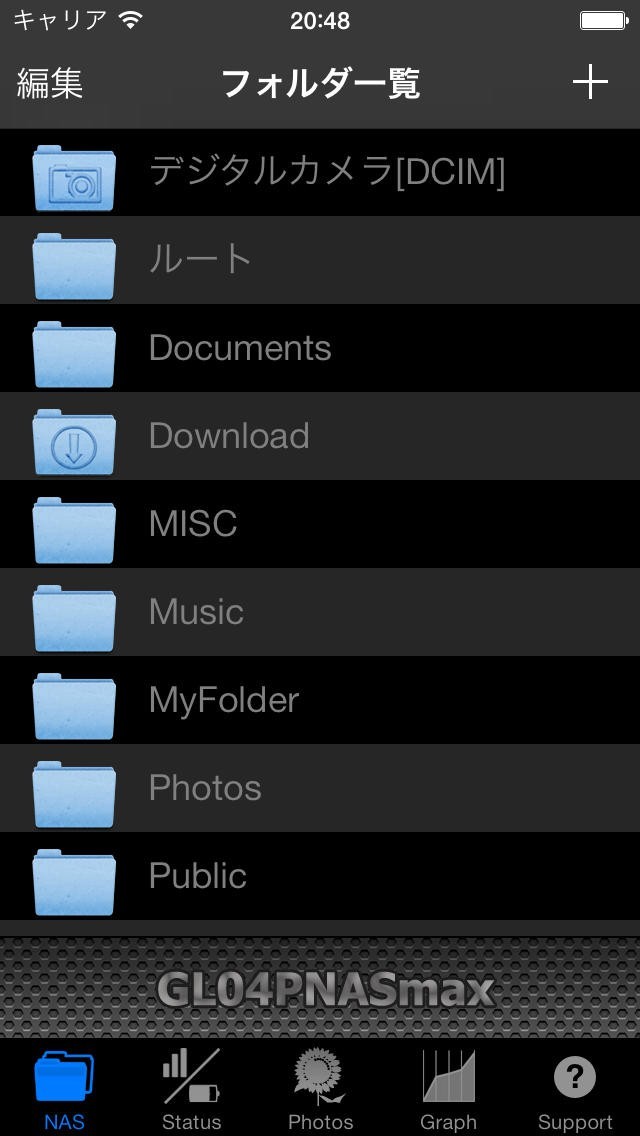Tap the 編集 edit button
This screenshot has height=1136, width=640.
coord(50,83)
